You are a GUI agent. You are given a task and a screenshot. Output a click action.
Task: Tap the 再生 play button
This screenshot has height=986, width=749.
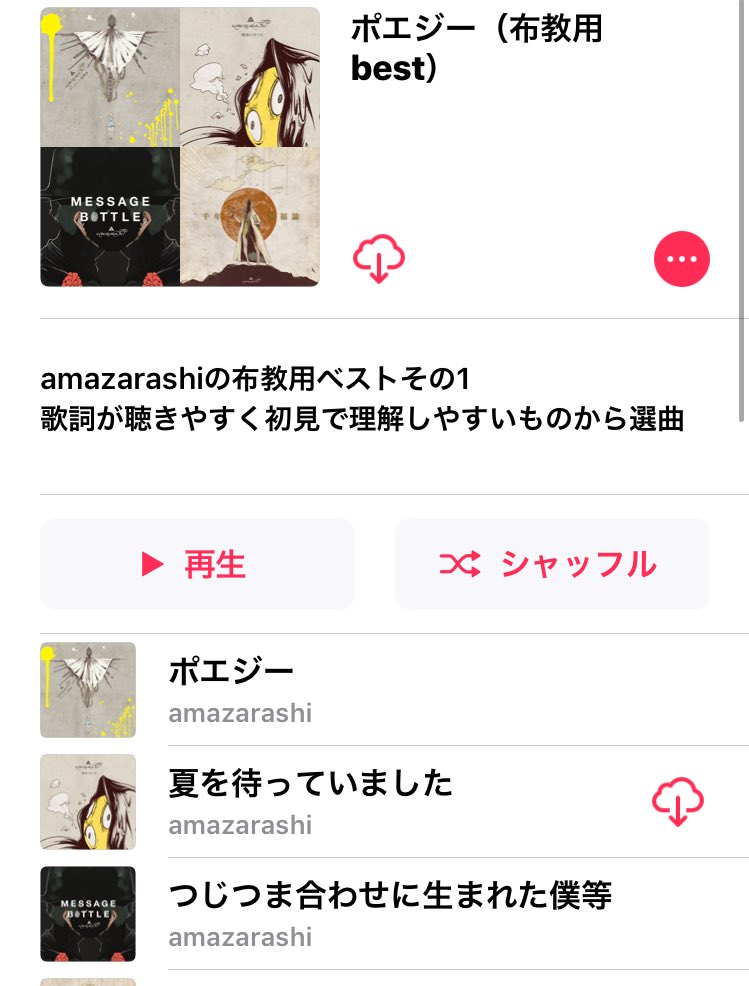coord(197,564)
